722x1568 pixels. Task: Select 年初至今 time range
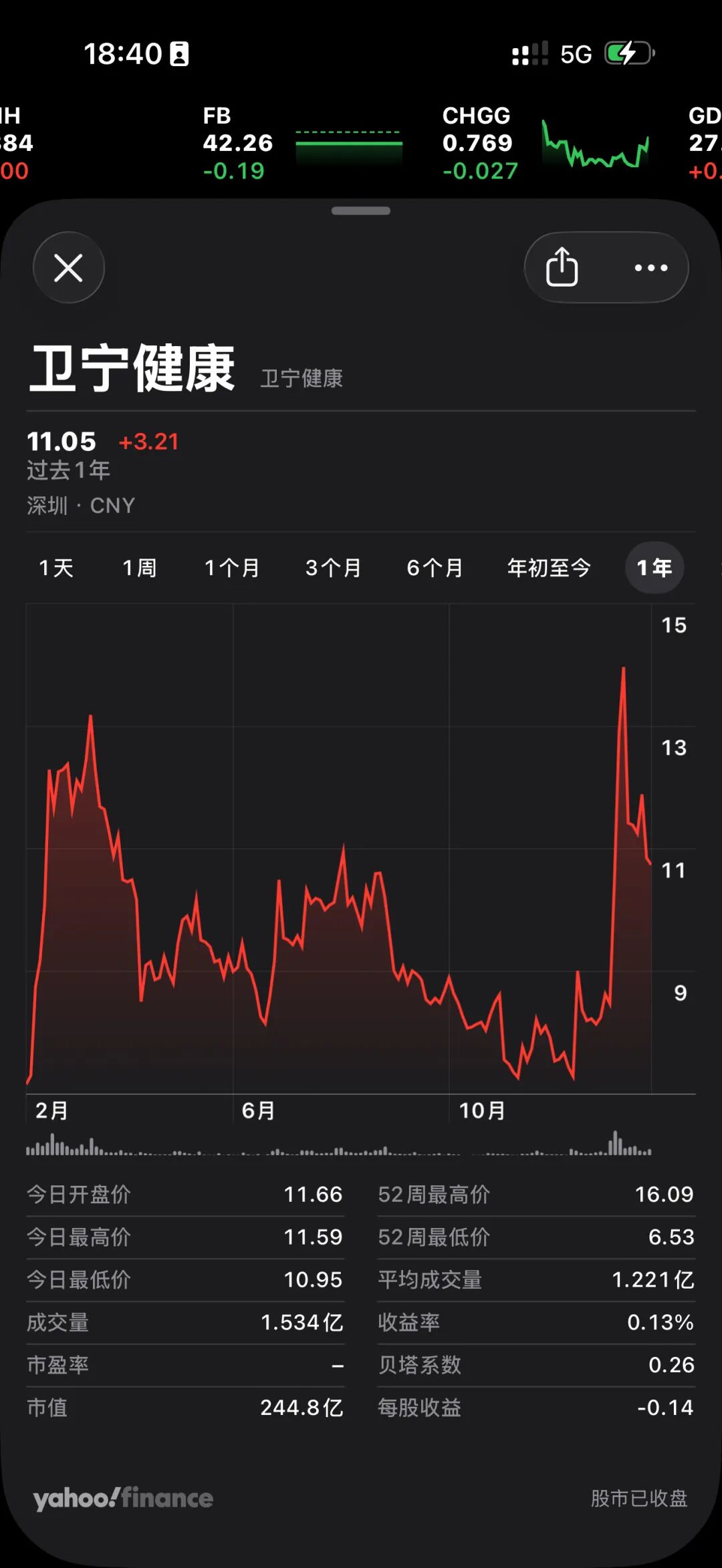click(548, 568)
